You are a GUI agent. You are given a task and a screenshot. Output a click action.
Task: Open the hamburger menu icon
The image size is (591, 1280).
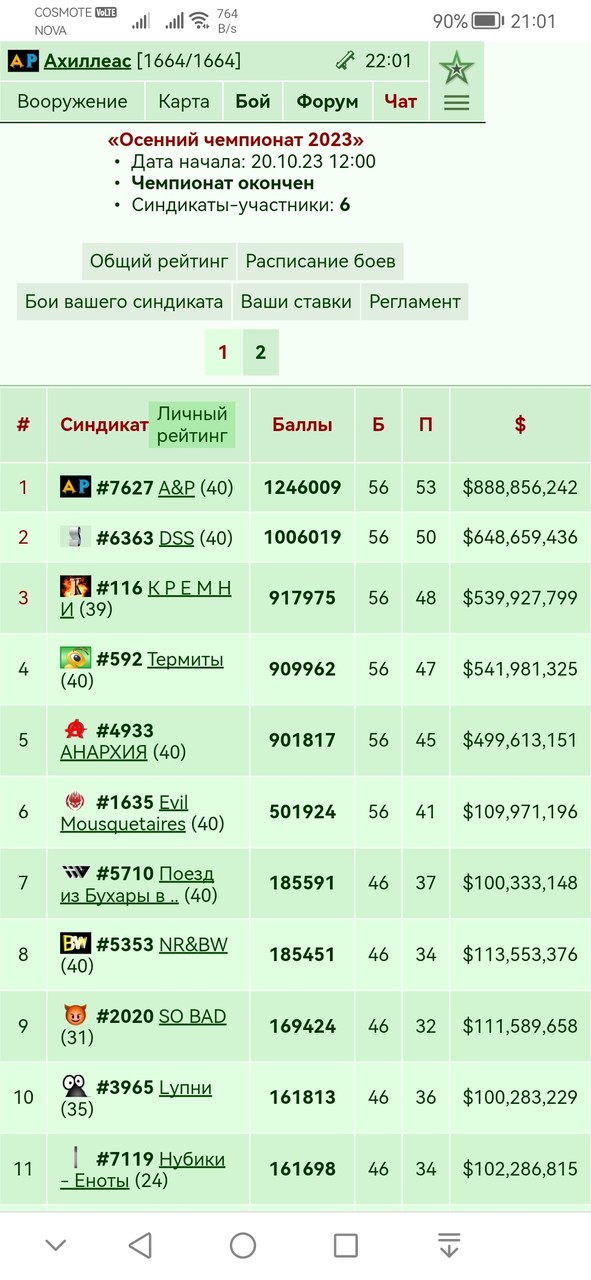pyautogui.click(x=456, y=102)
